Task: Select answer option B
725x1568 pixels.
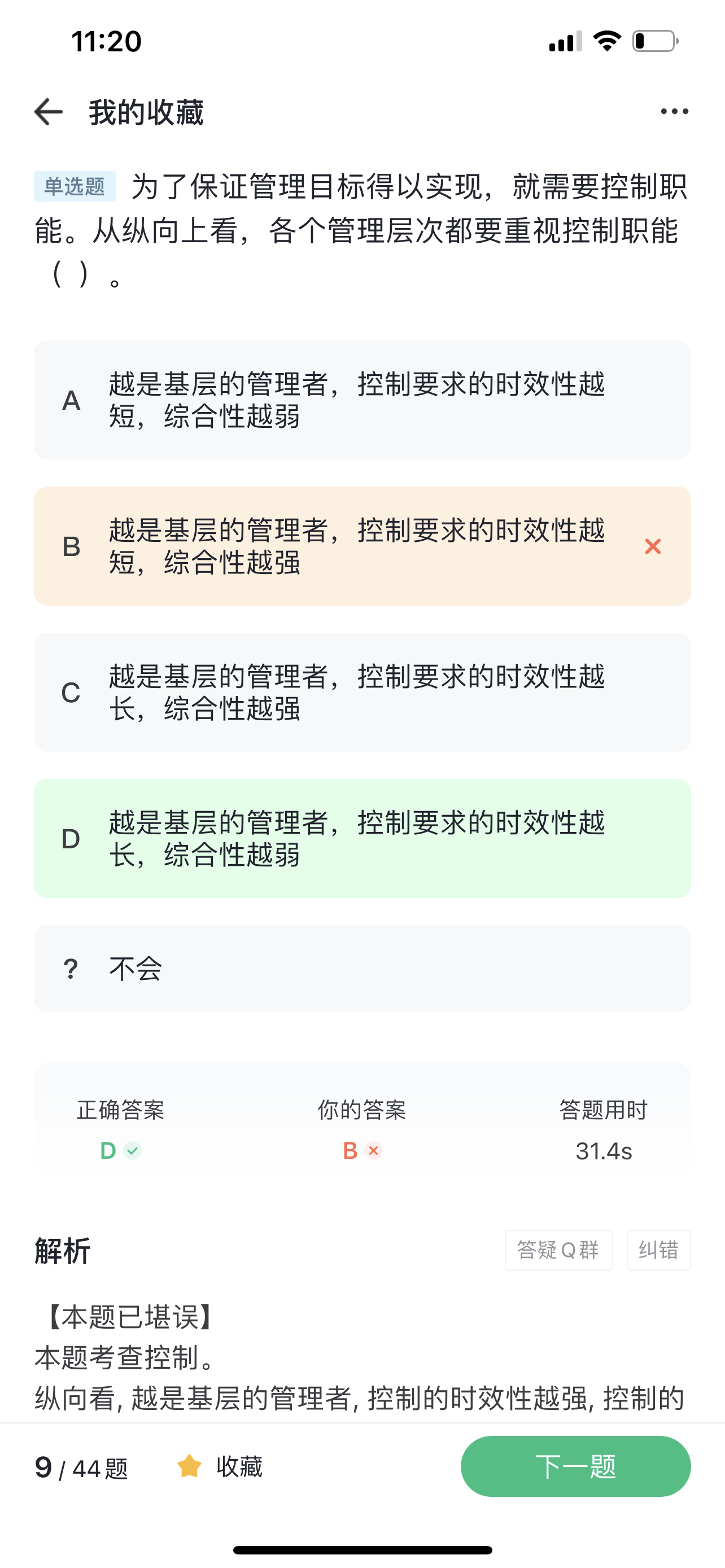Action: click(362, 546)
